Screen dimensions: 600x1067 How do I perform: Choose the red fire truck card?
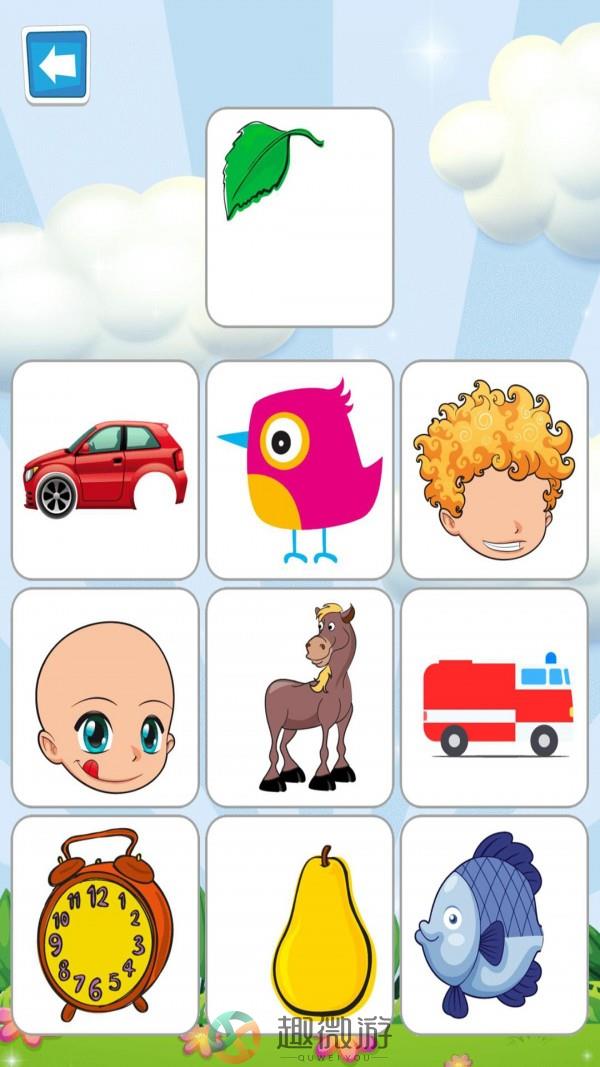(494, 697)
